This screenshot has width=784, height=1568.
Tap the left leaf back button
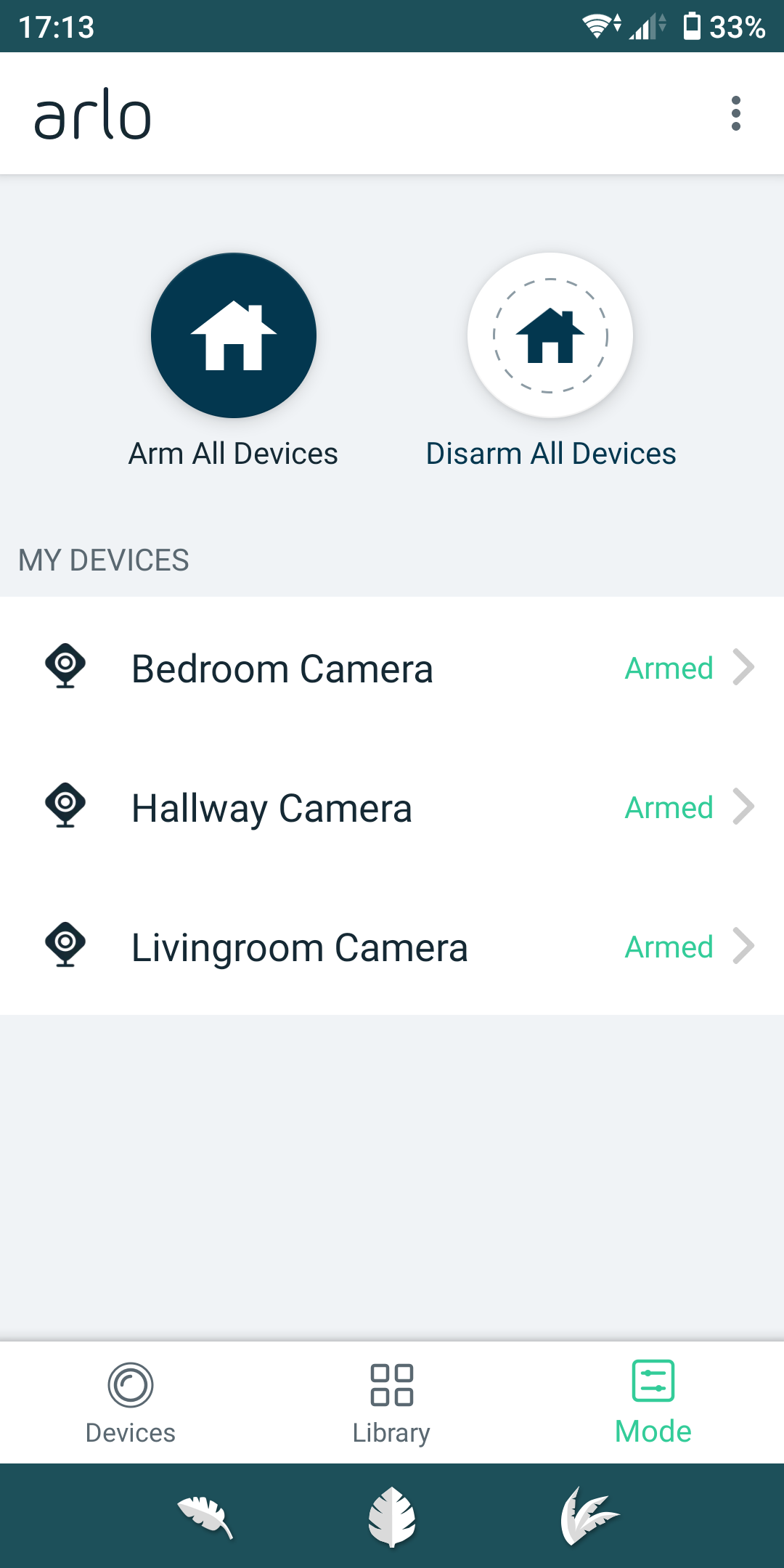[x=205, y=1516]
